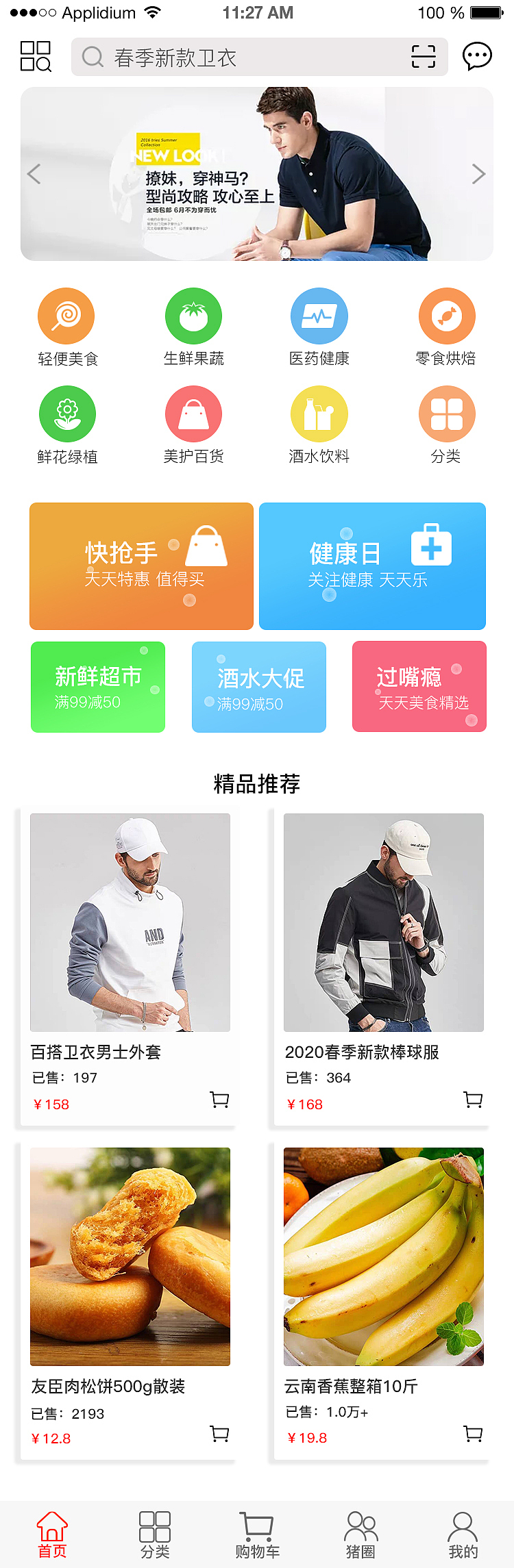Go to the previous banner slide
The image size is (514, 1568).
(x=34, y=174)
